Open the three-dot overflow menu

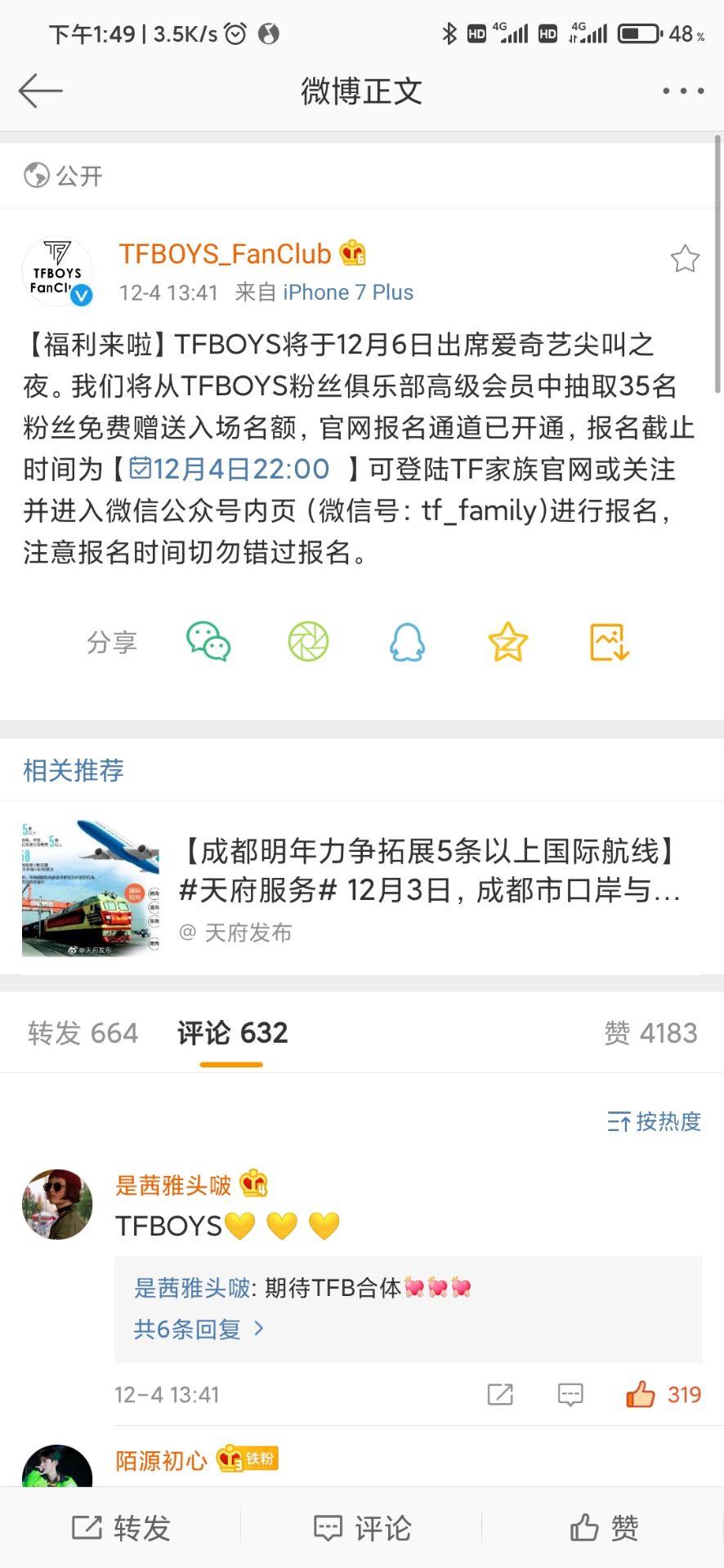(683, 91)
